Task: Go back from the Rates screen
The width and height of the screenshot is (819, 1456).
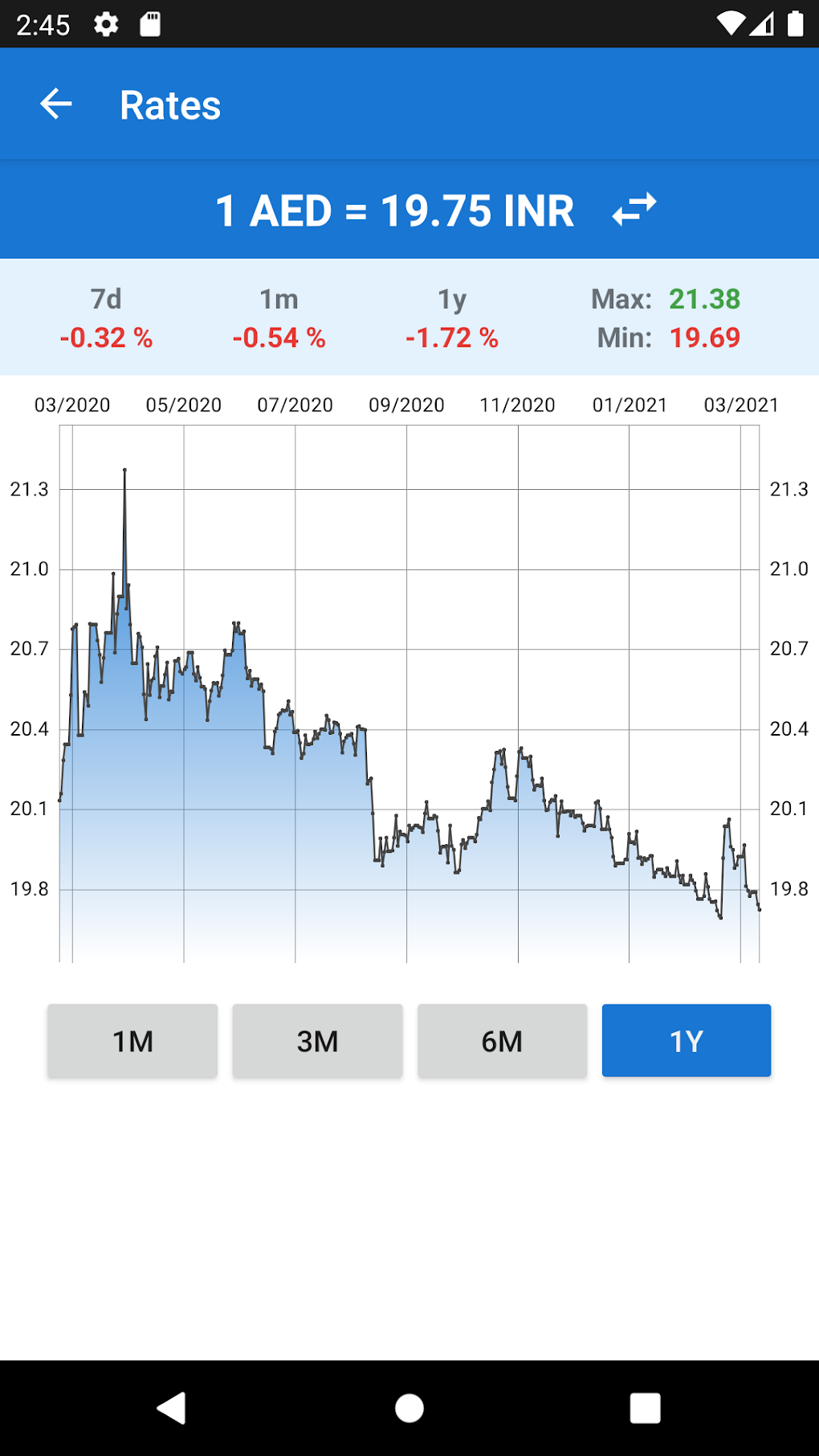Action: (56, 104)
